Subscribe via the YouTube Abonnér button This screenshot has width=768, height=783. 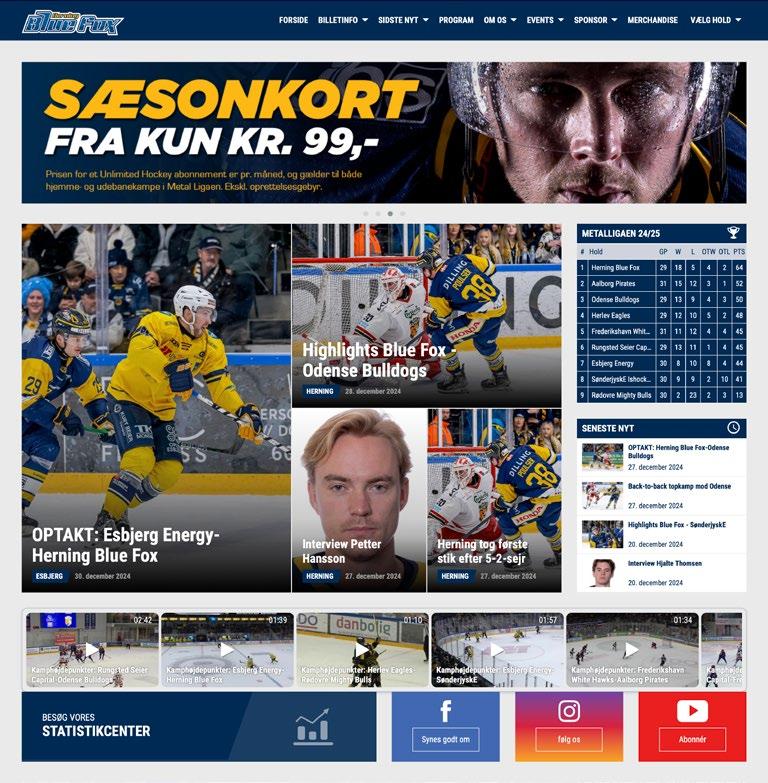[692, 739]
